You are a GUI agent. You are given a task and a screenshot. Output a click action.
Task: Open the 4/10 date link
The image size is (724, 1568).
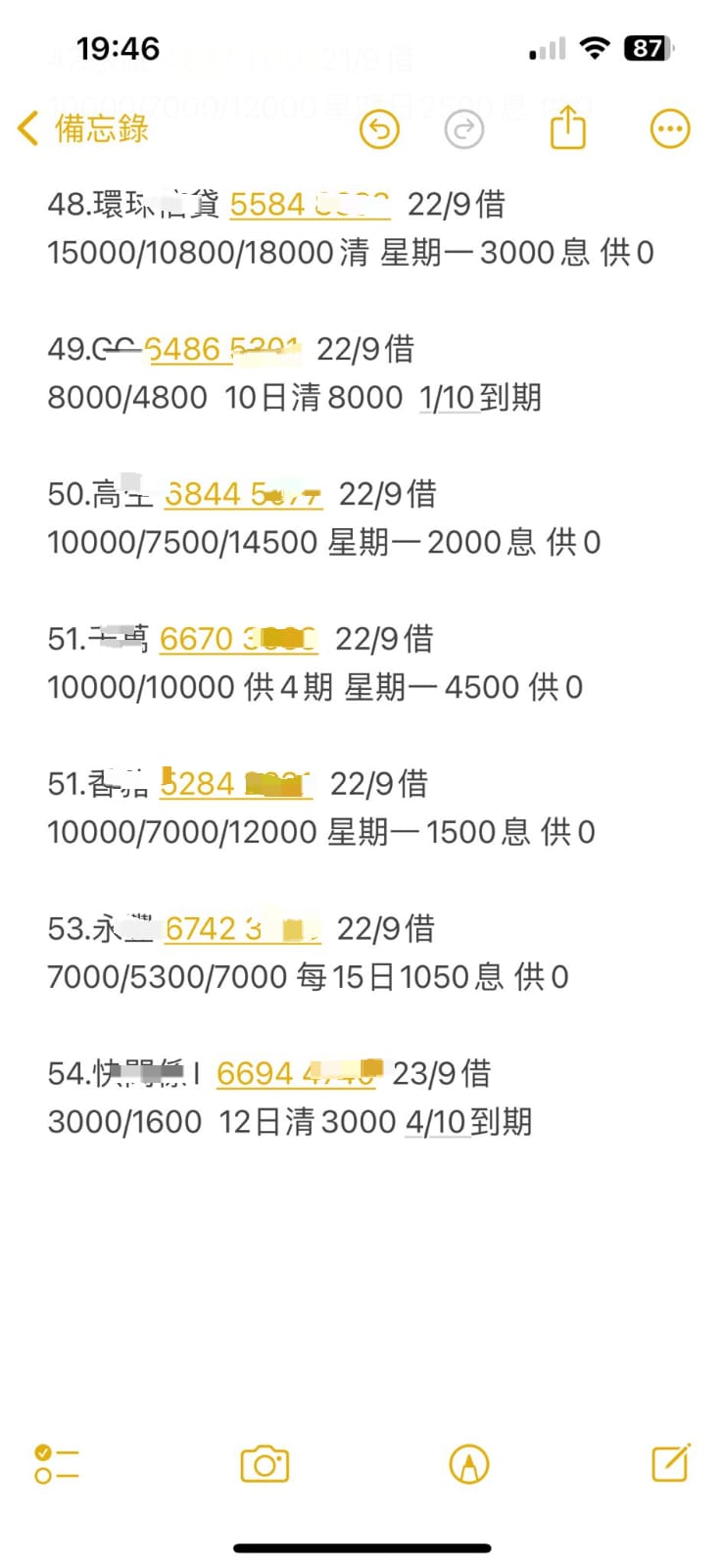click(436, 1122)
